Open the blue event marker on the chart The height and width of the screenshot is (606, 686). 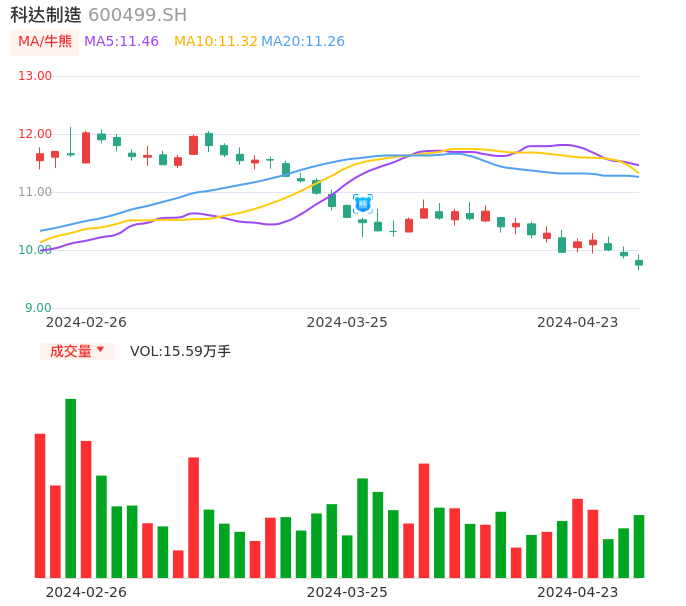pos(363,204)
